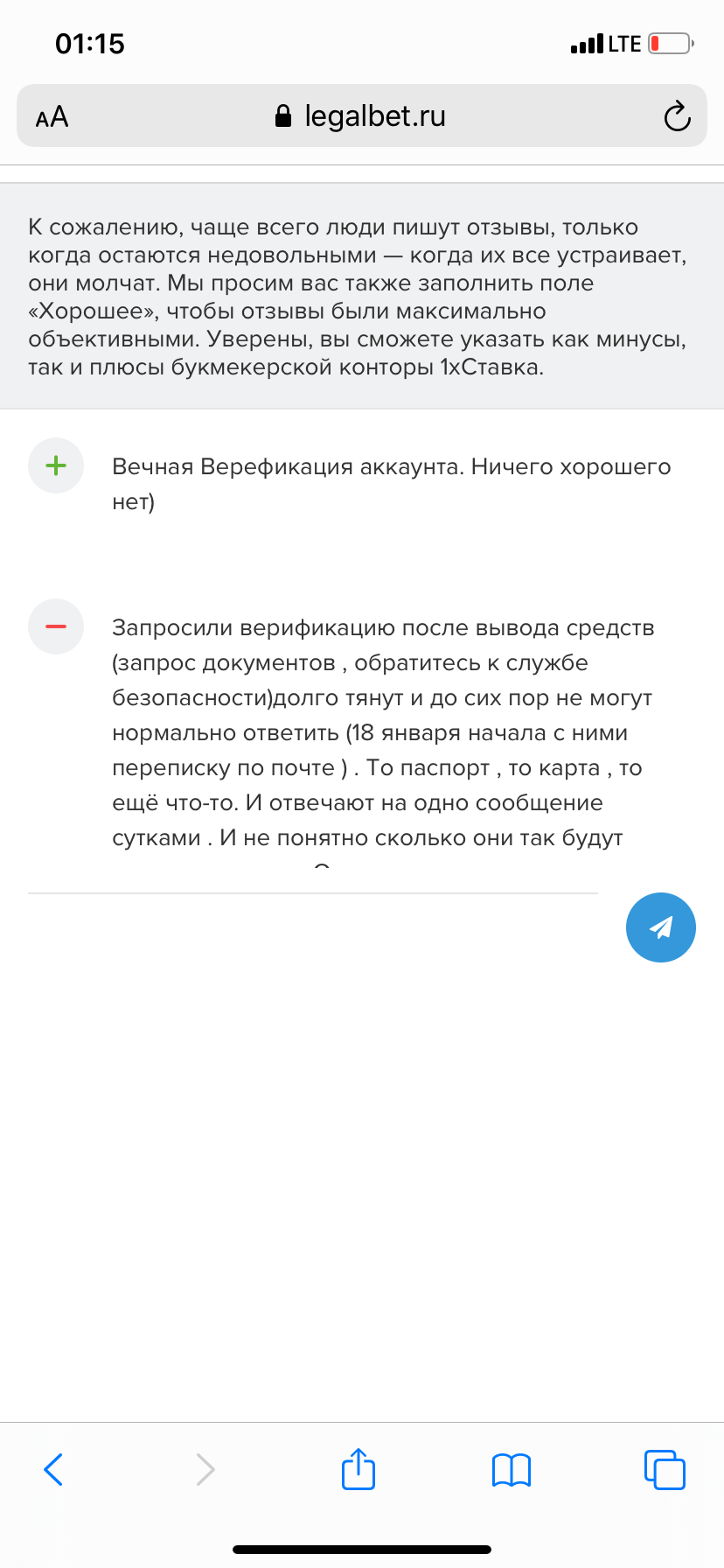This screenshot has width=724, height=1568.
Task: Share this page from Safari toolbar
Action: [x=359, y=1469]
